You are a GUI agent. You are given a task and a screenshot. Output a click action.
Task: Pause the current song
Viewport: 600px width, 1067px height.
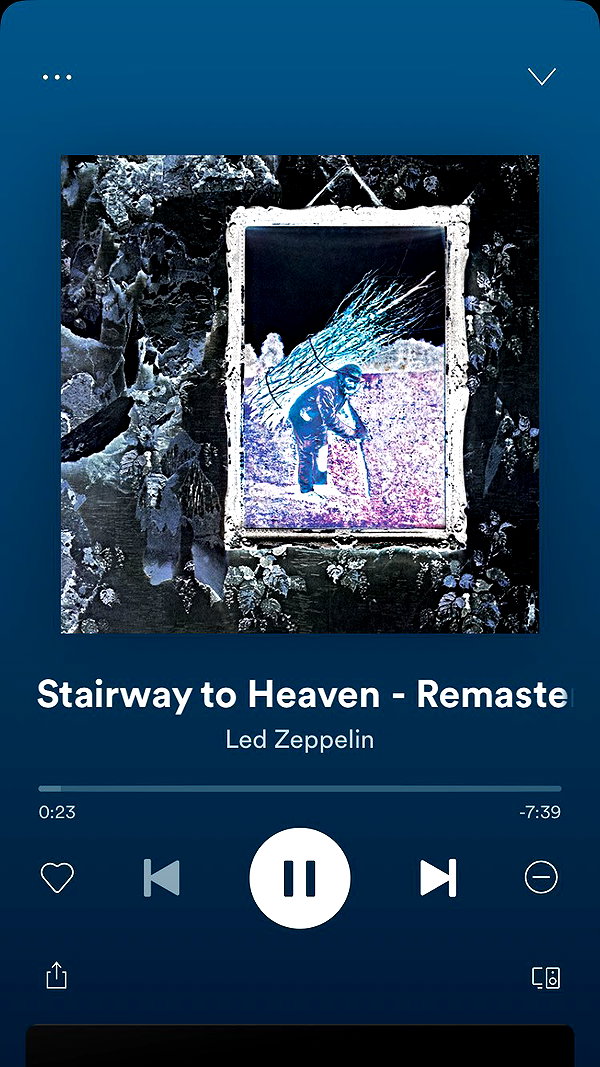300,878
